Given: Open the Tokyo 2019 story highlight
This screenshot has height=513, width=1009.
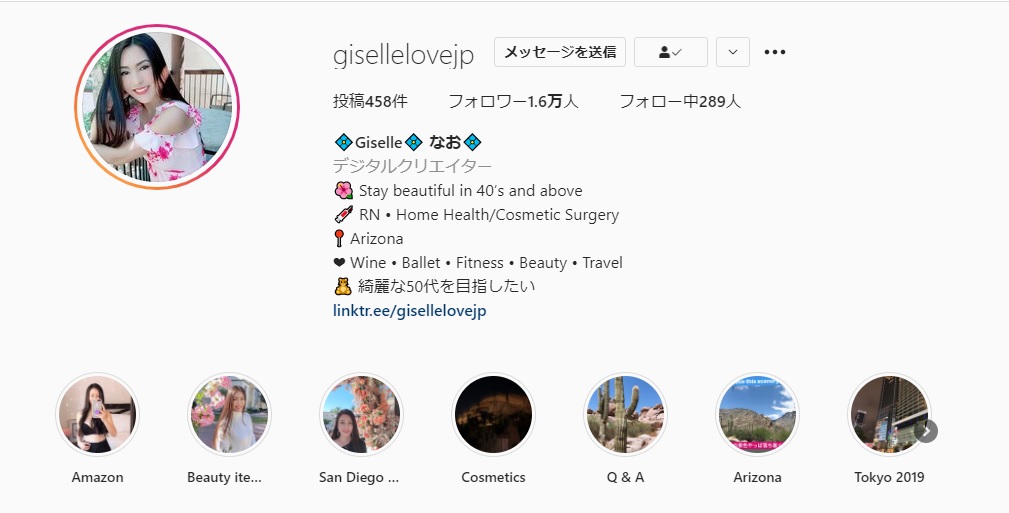Looking at the screenshot, I should pyautogui.click(x=888, y=414).
